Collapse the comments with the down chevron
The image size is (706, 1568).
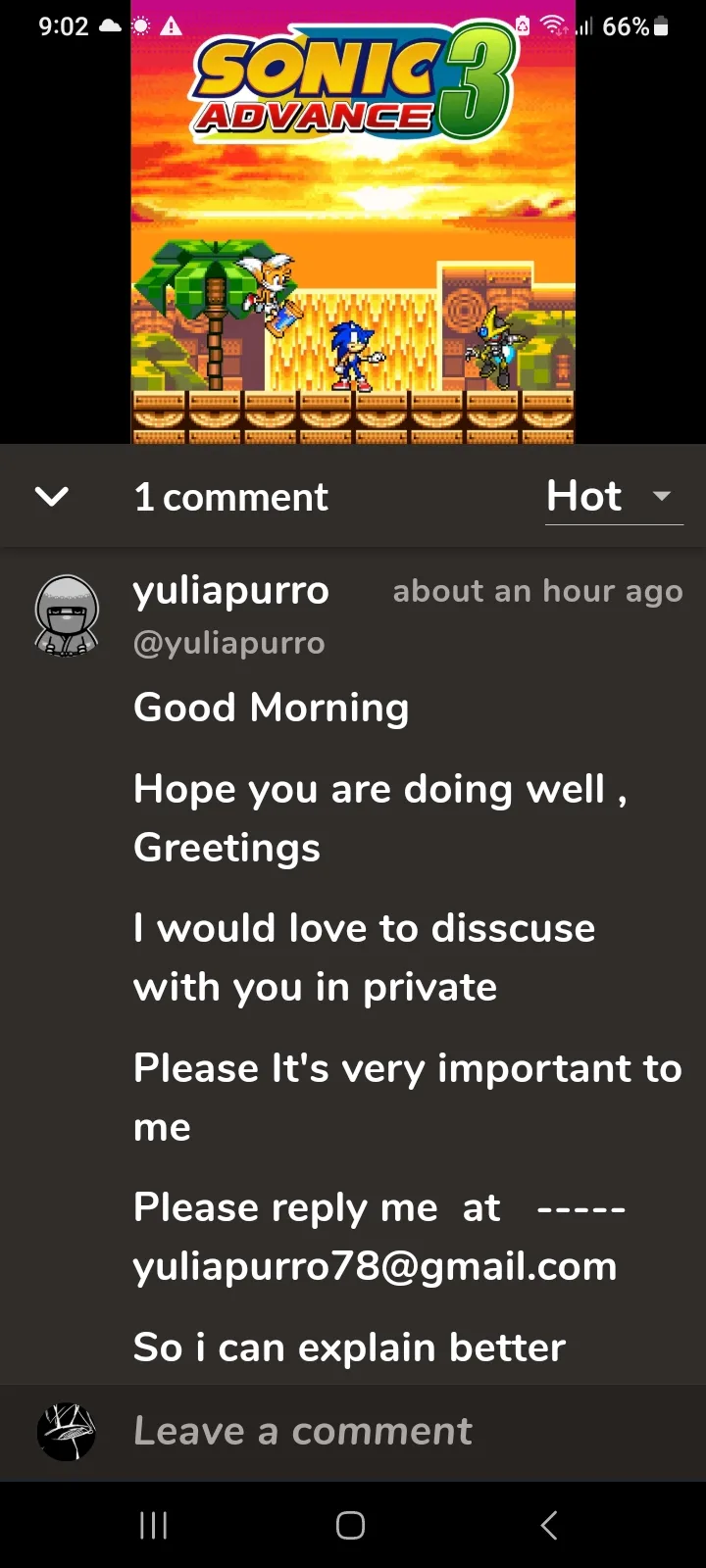coord(52,497)
